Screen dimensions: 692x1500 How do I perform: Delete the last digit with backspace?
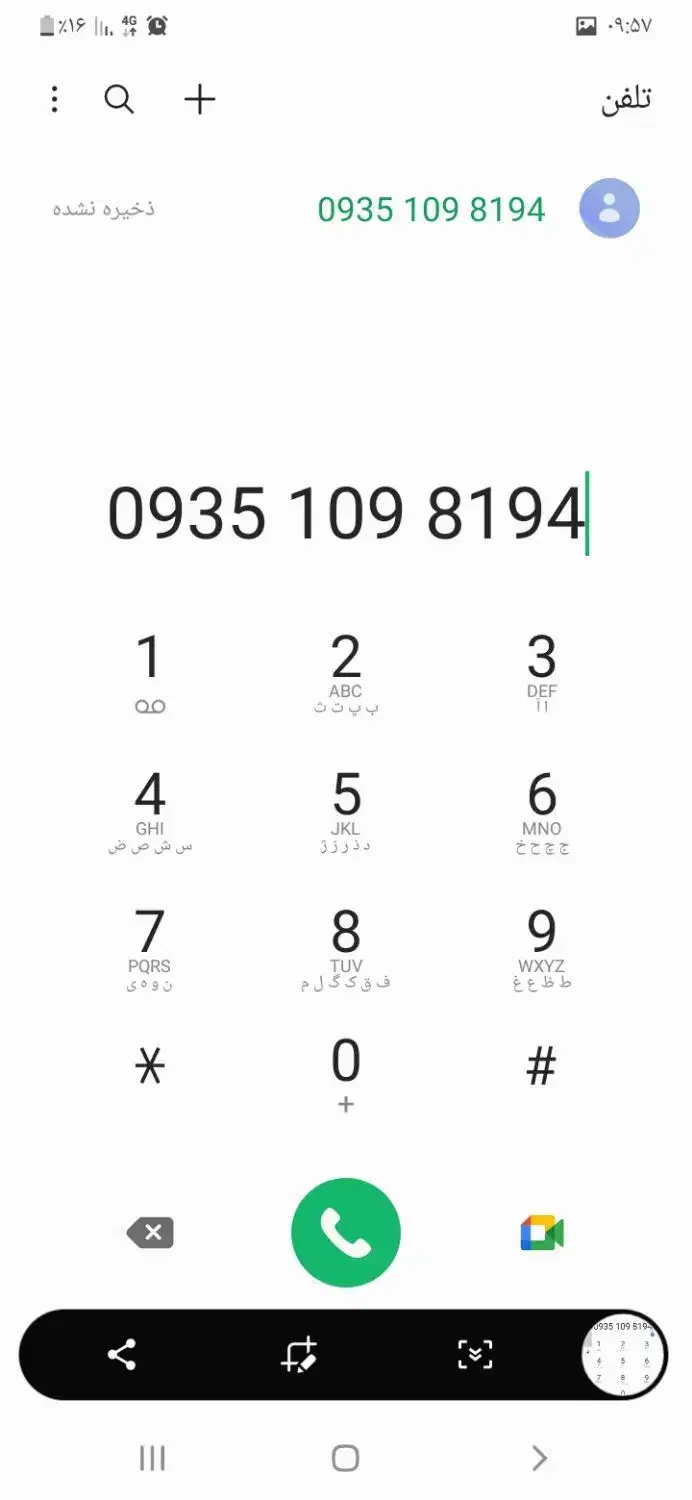(151, 1233)
